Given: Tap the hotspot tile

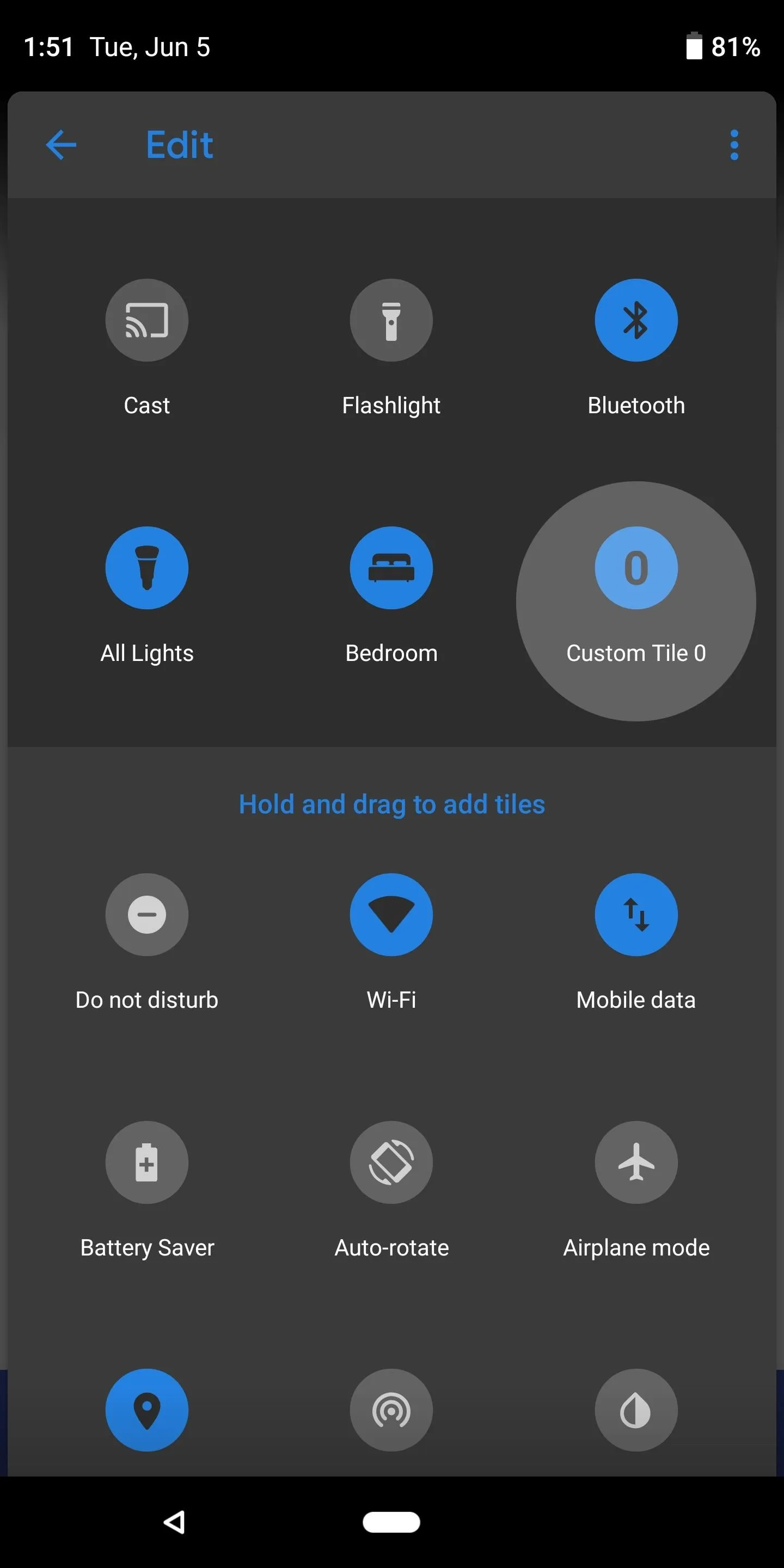Looking at the screenshot, I should pos(391,1410).
